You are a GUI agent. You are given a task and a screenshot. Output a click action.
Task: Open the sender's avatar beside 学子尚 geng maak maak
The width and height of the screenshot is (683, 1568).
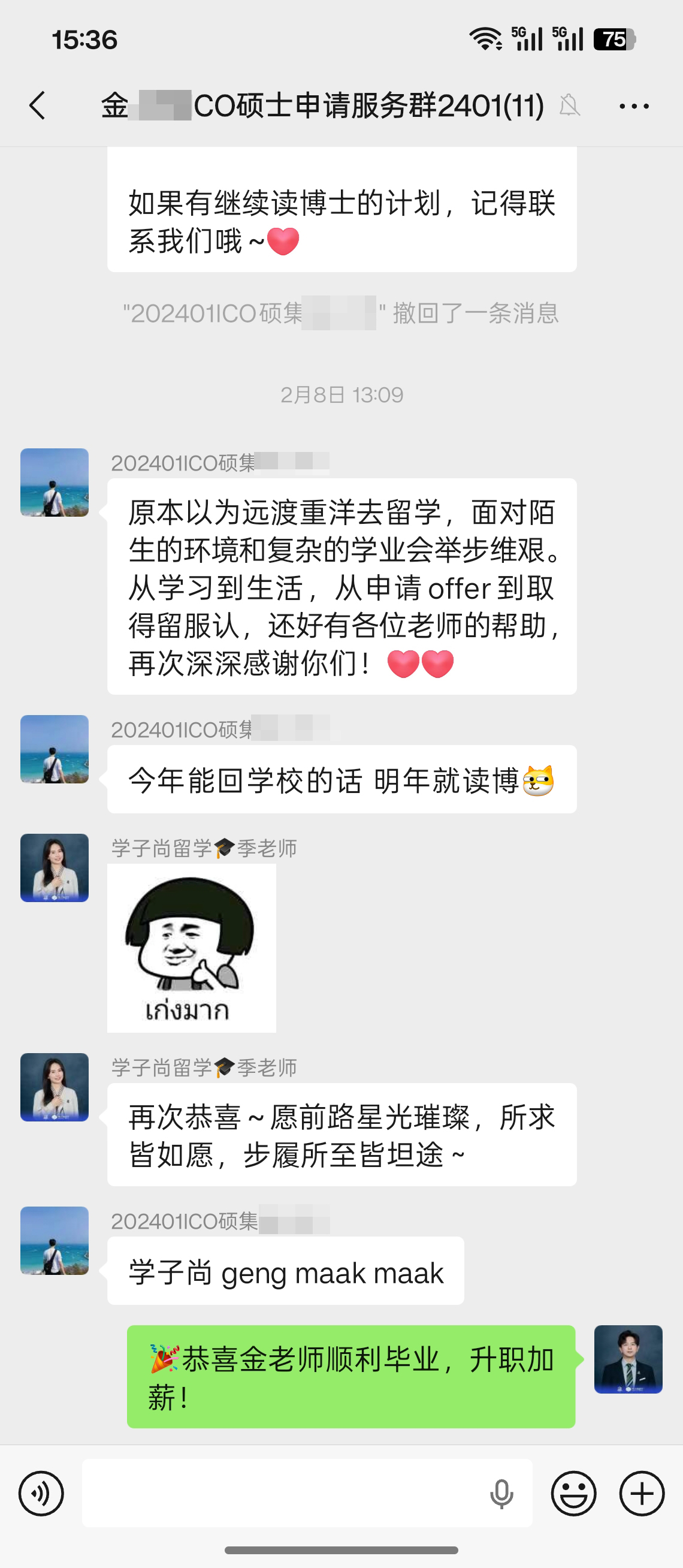tap(55, 1241)
